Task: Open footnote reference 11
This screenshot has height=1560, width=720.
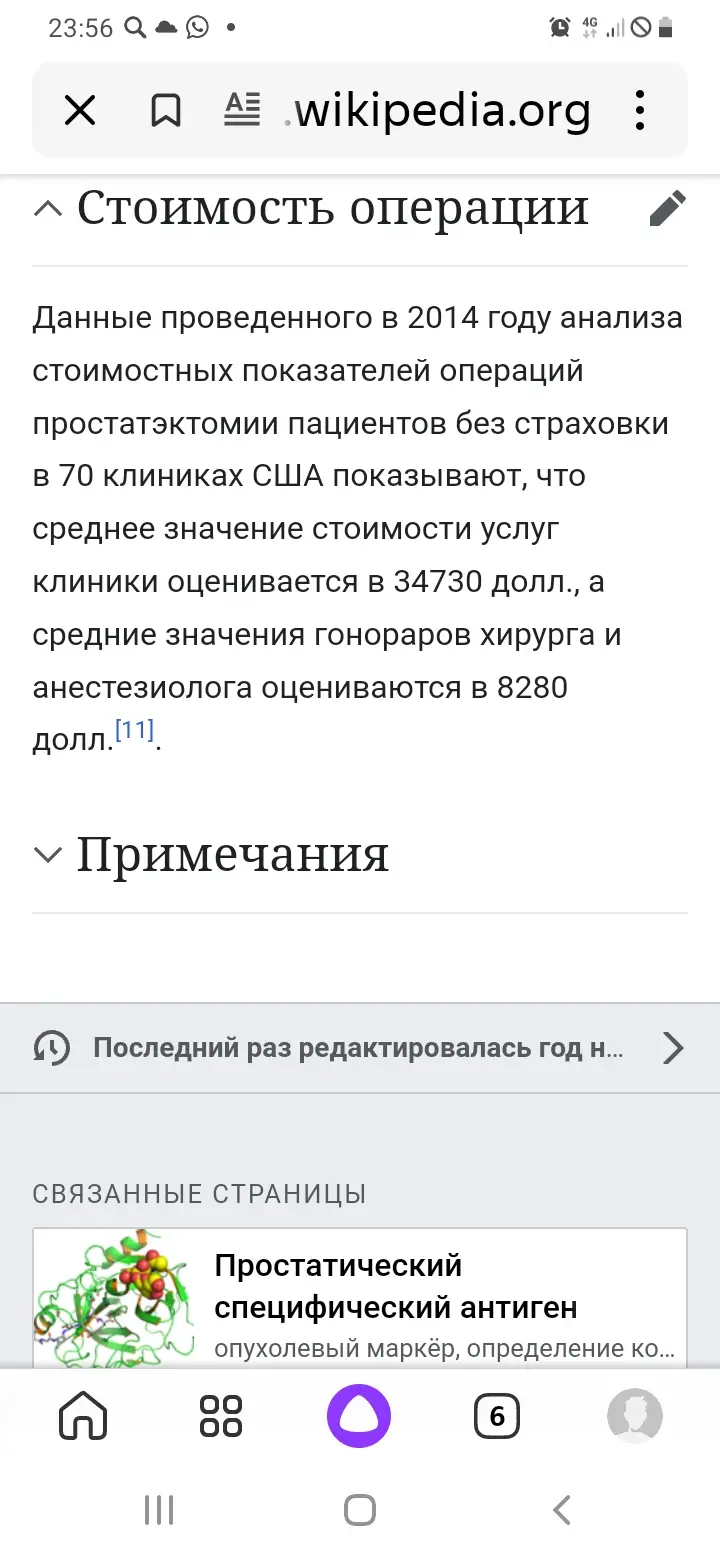Action: (x=134, y=731)
